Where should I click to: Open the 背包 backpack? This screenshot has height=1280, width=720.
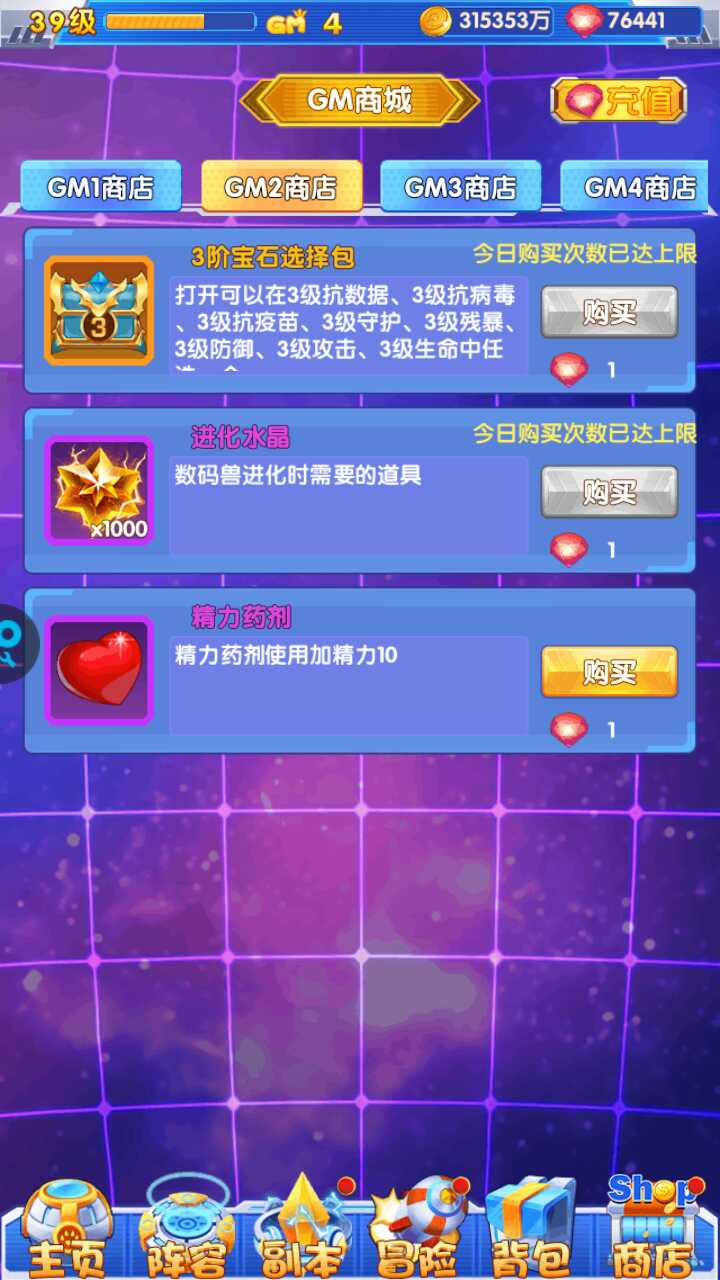click(x=531, y=1230)
